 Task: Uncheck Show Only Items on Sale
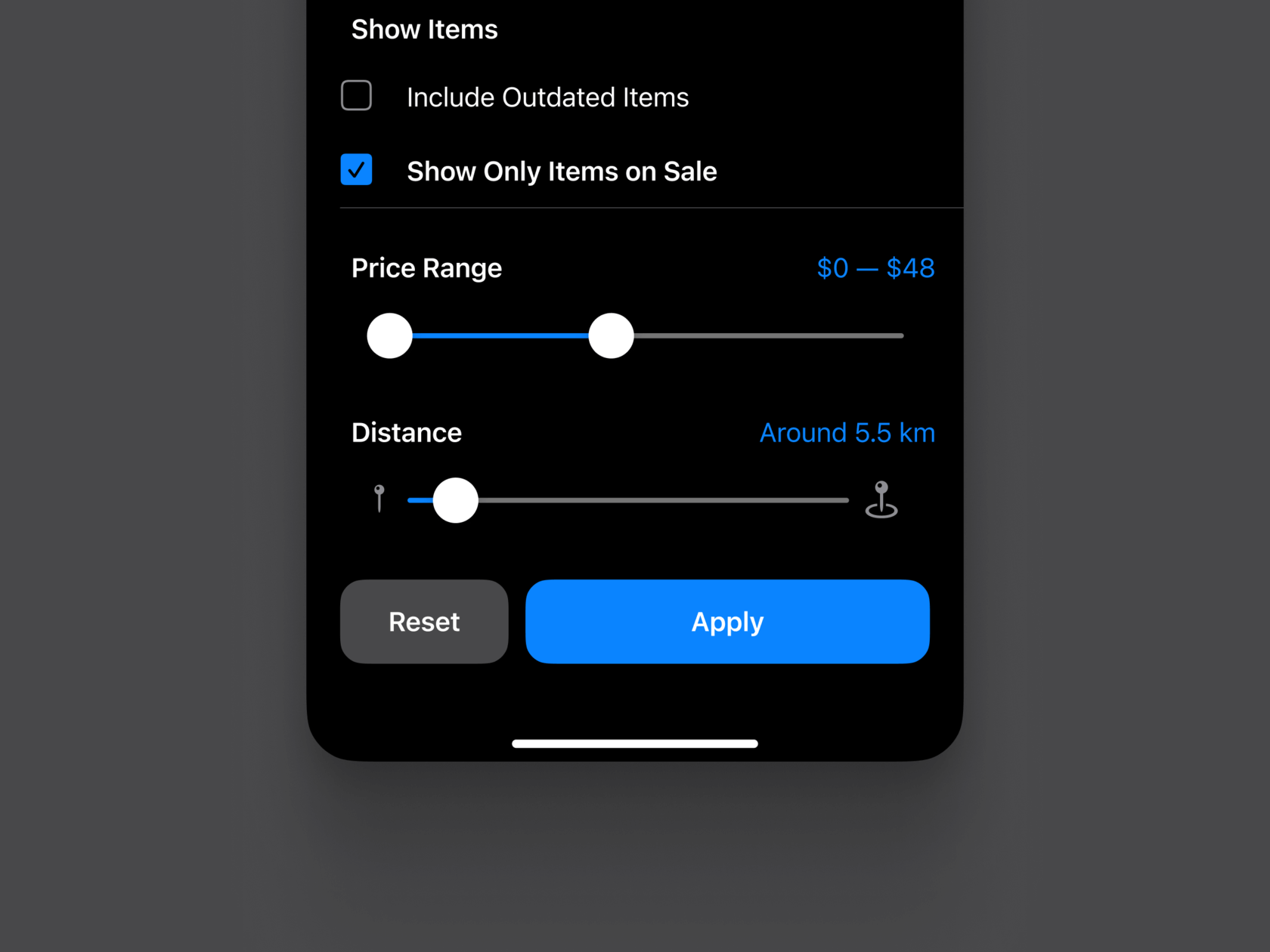(x=356, y=170)
